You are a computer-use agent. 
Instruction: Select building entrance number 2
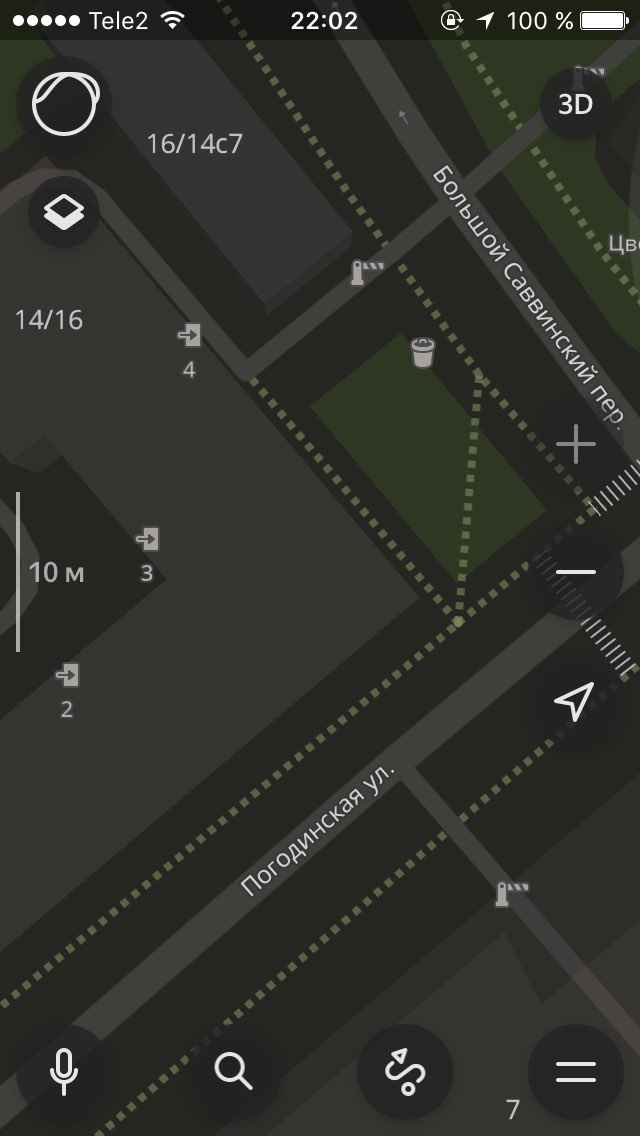[67, 675]
